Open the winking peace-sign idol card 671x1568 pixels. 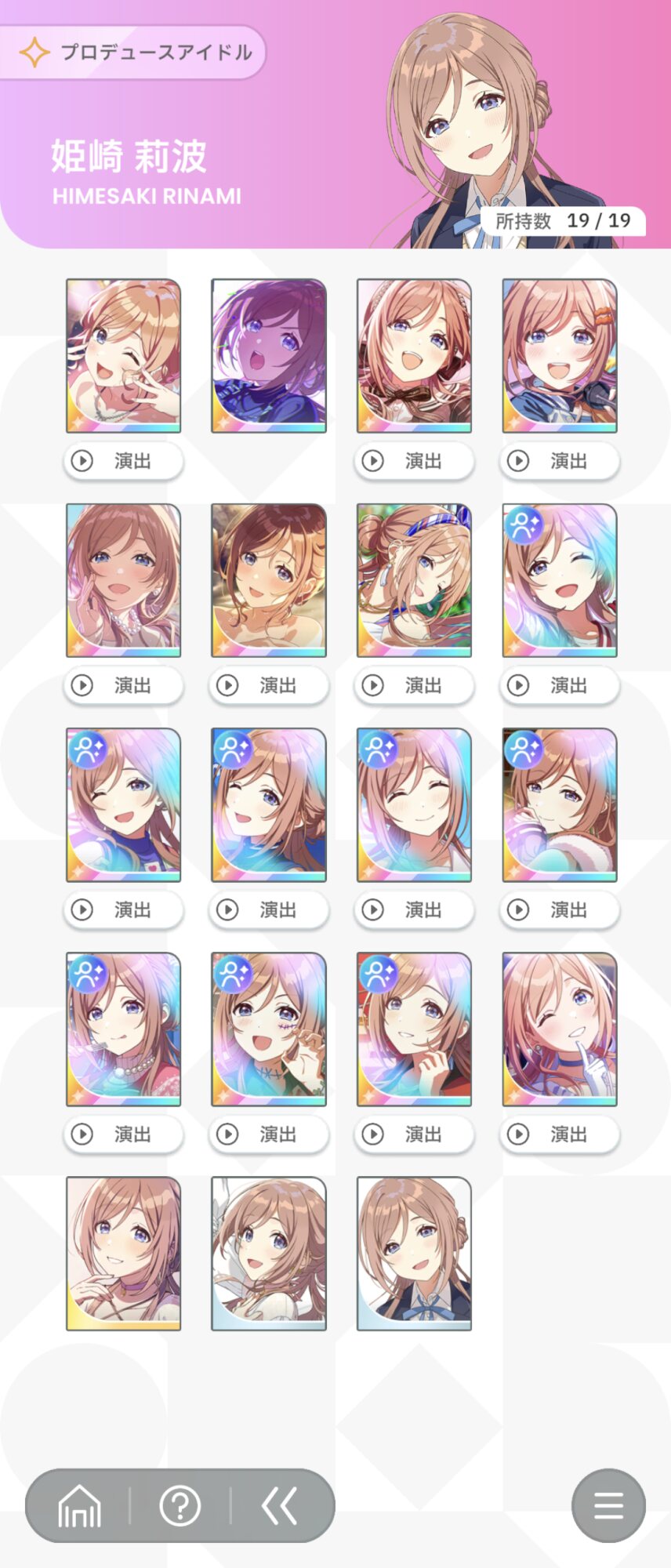pos(124,355)
